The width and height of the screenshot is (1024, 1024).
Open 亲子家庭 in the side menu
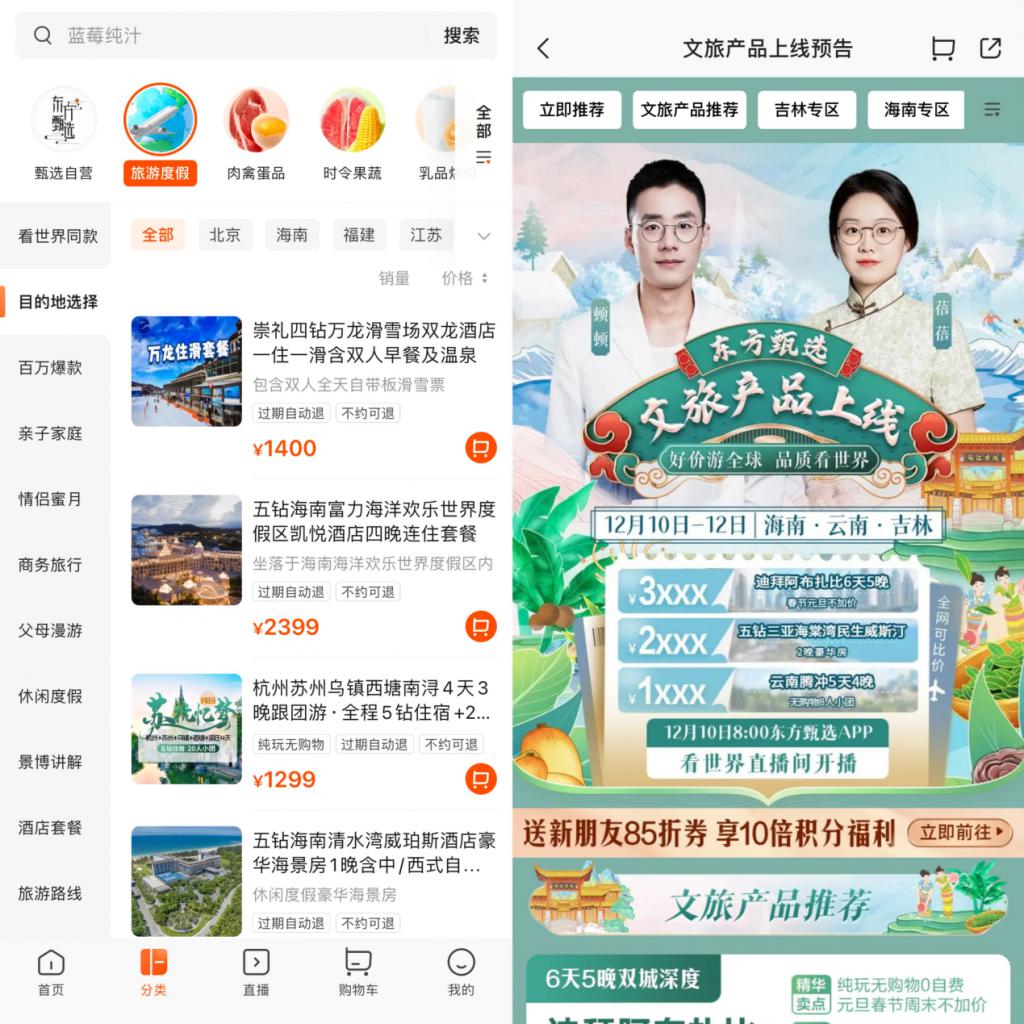point(50,433)
